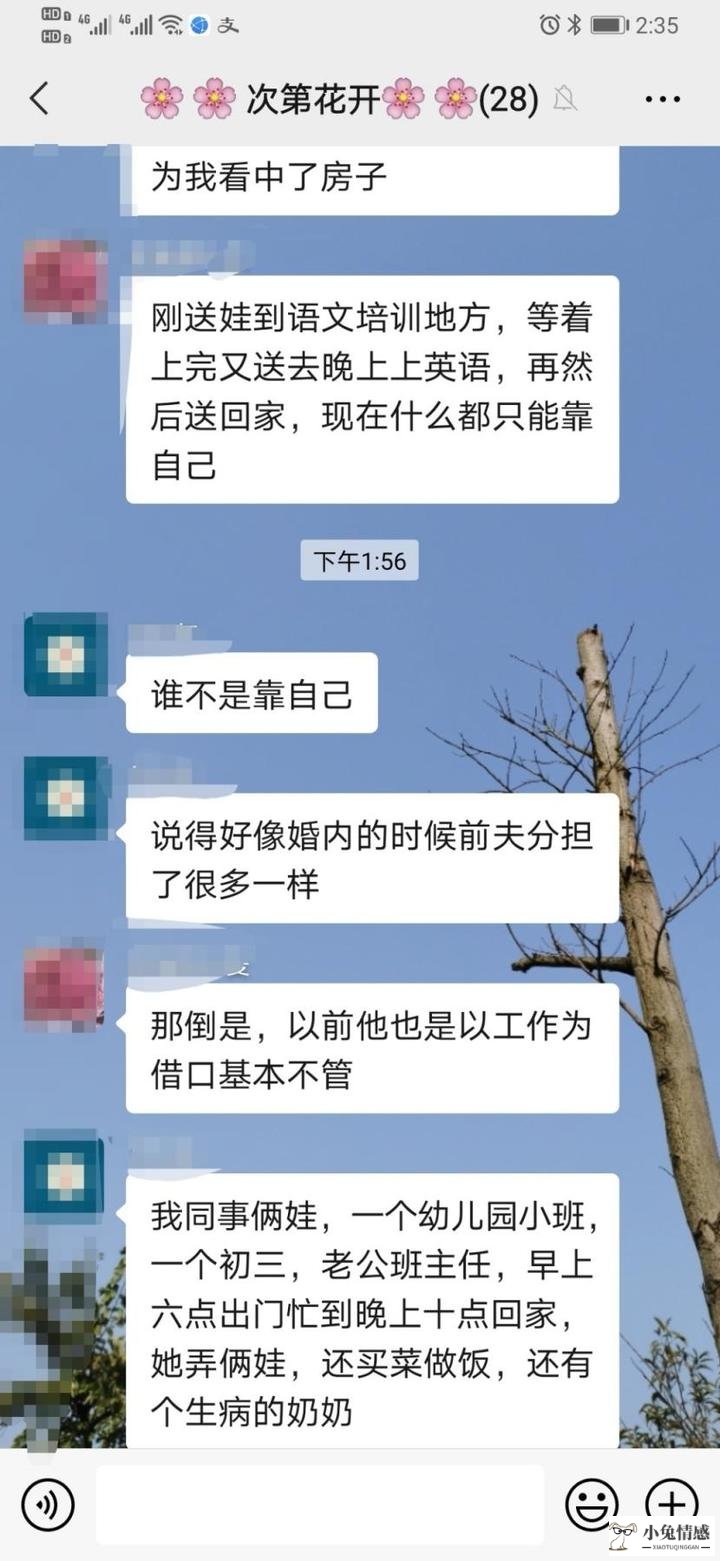Open the emoji picker
The width and height of the screenshot is (720, 1561).
(x=591, y=1503)
